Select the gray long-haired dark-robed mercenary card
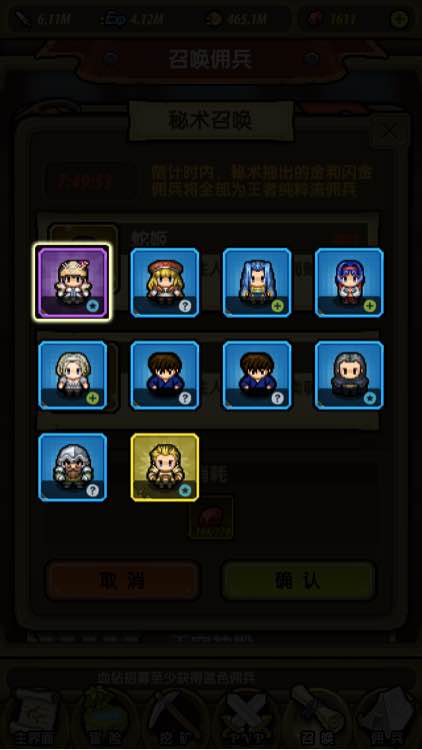This screenshot has height=750, width=422. [349, 375]
